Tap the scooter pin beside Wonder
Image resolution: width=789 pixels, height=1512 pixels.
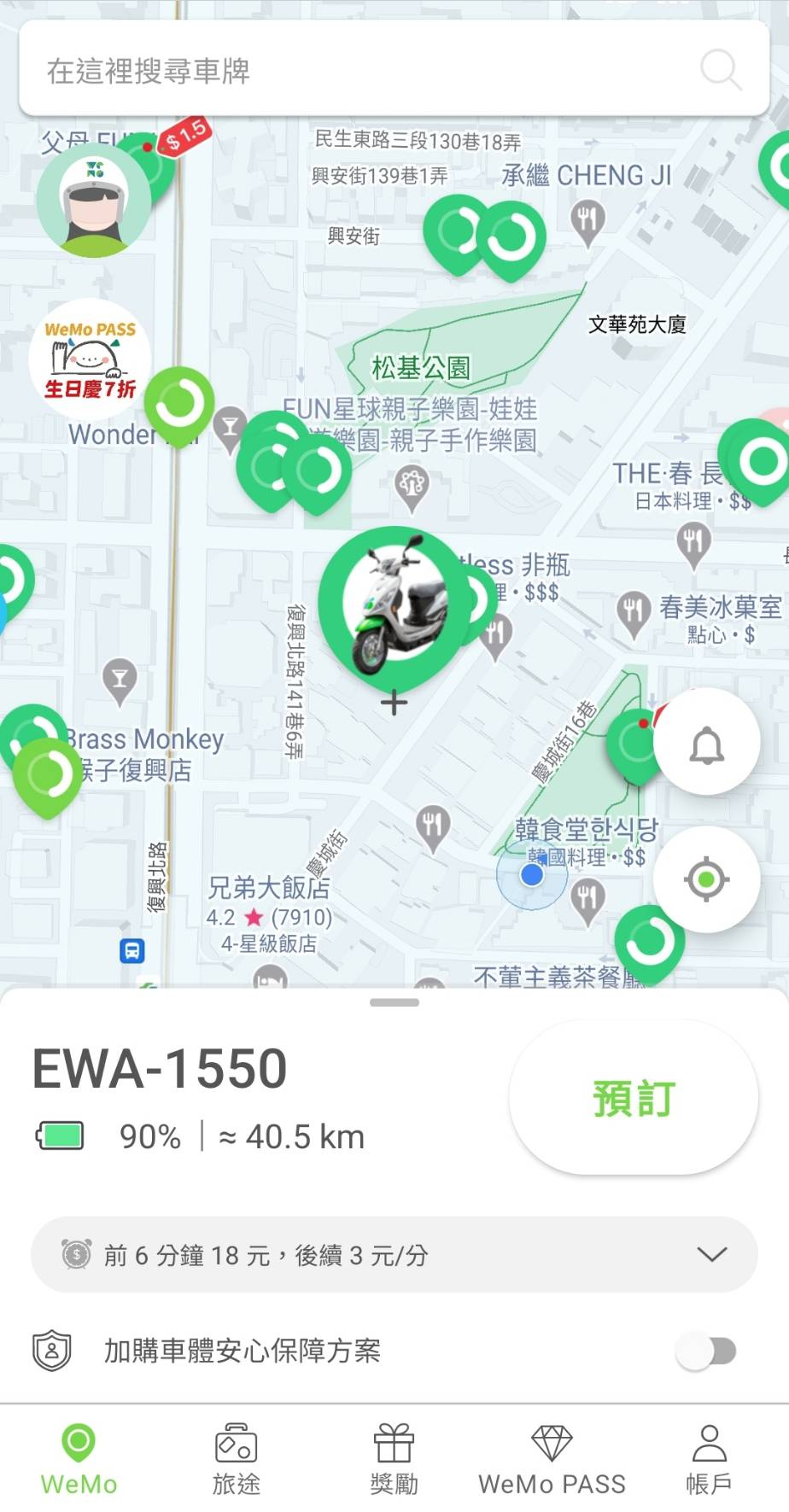pyautogui.click(x=179, y=405)
